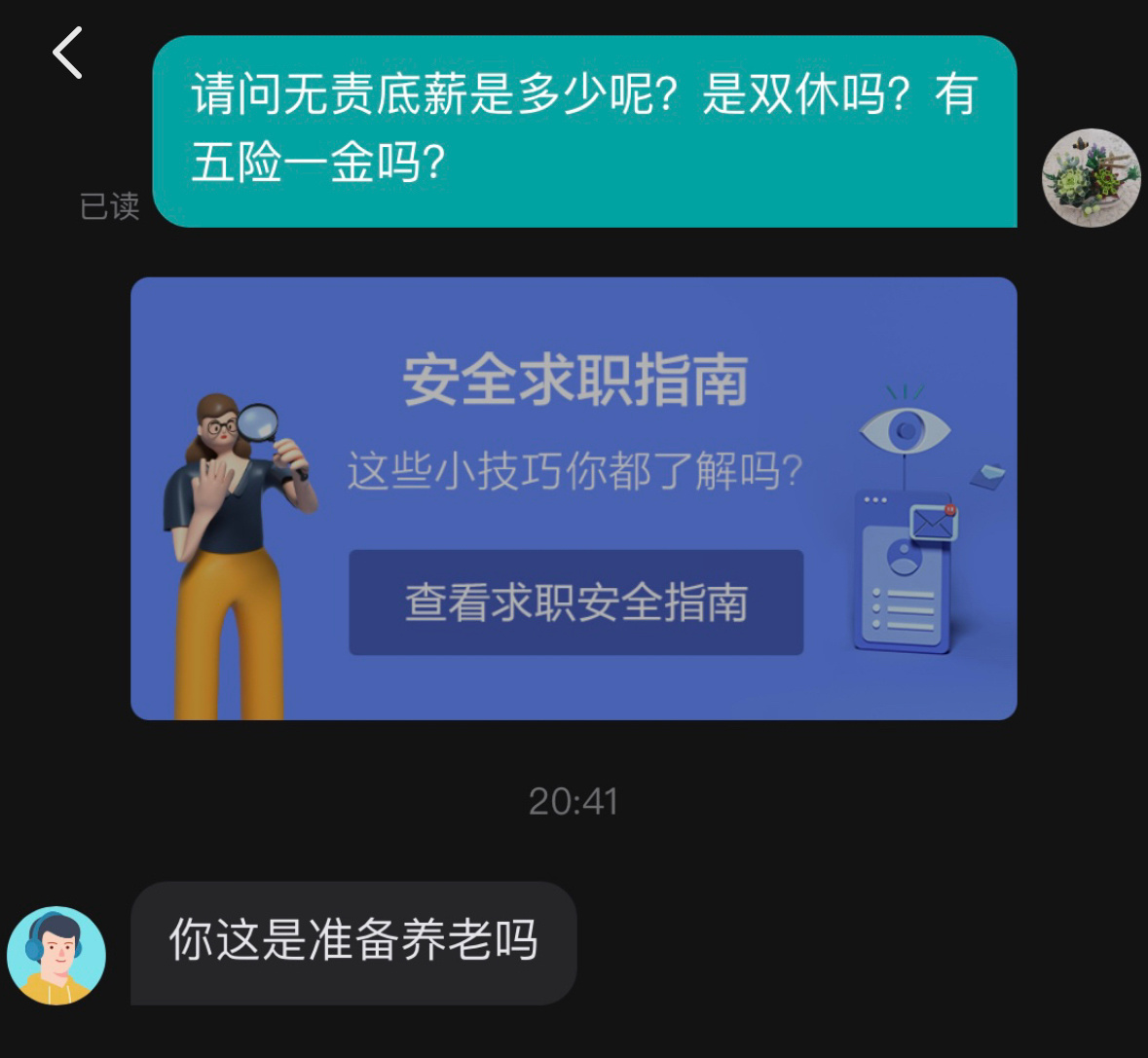Tap 查看求职安全指南 button
Viewport: 1148px width, 1058px height.
click(575, 602)
